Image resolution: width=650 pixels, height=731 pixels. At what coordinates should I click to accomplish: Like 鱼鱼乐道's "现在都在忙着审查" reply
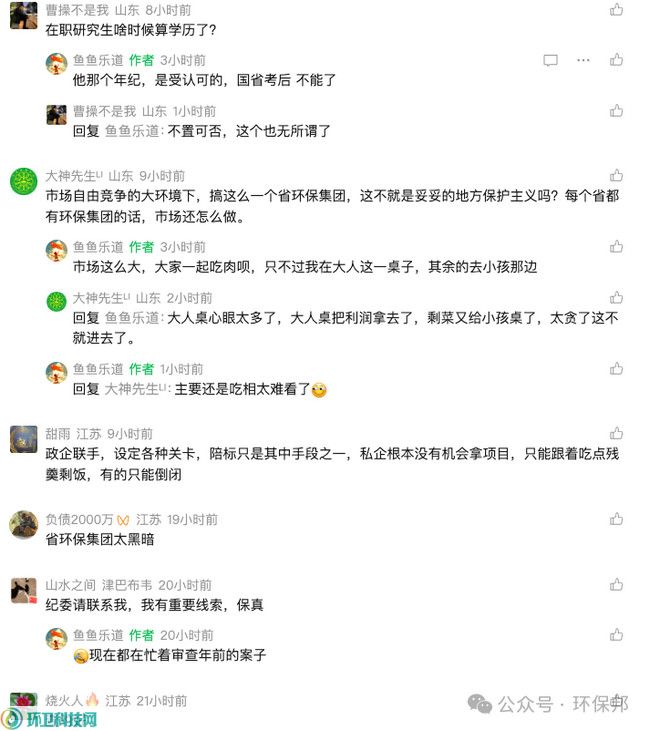click(x=616, y=635)
